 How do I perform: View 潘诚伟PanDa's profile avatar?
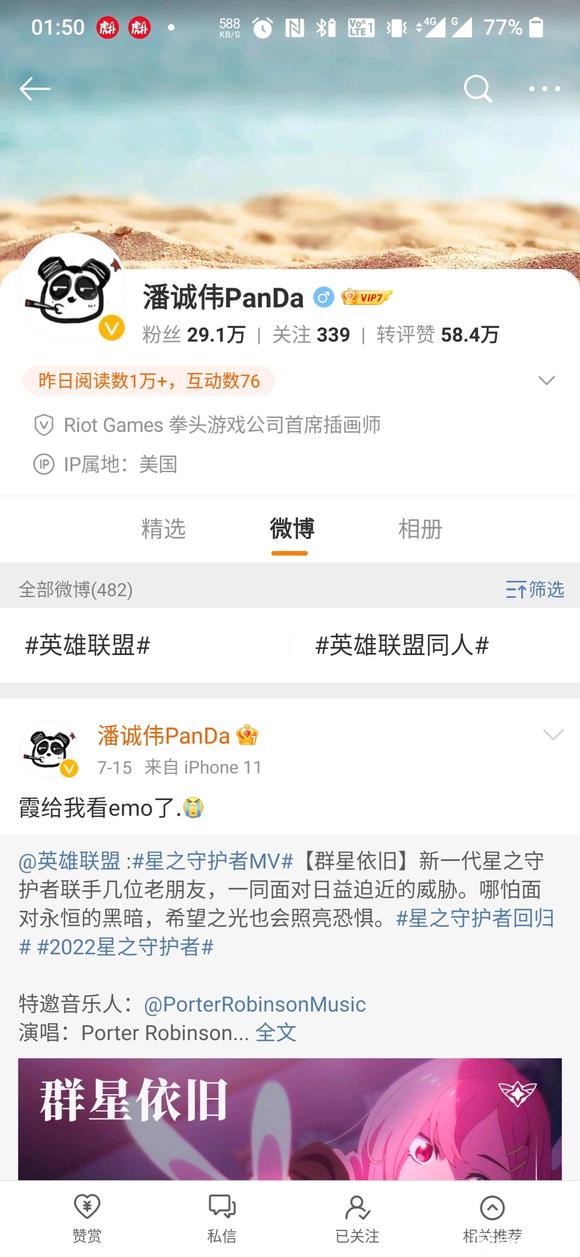[73, 288]
